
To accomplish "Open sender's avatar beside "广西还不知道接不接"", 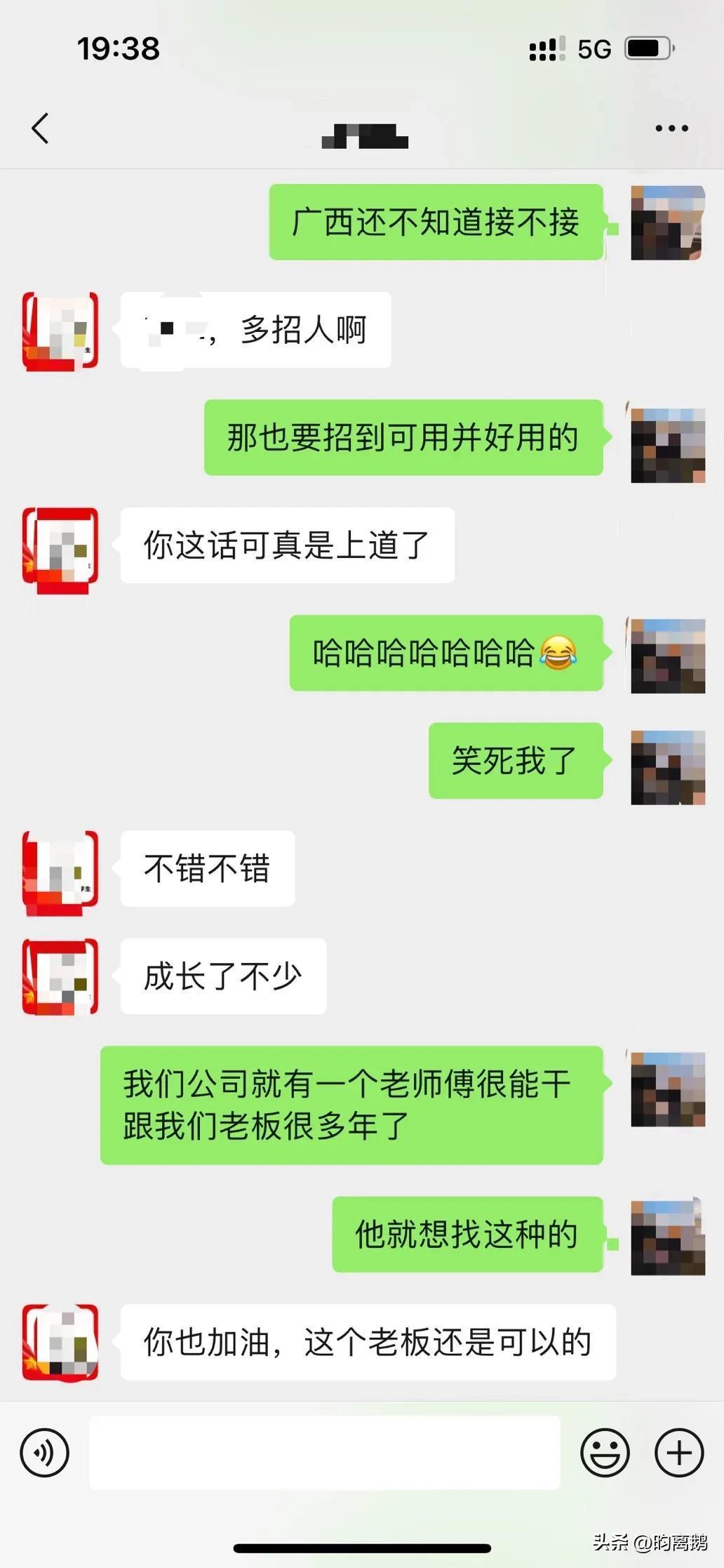I will point(667,223).
